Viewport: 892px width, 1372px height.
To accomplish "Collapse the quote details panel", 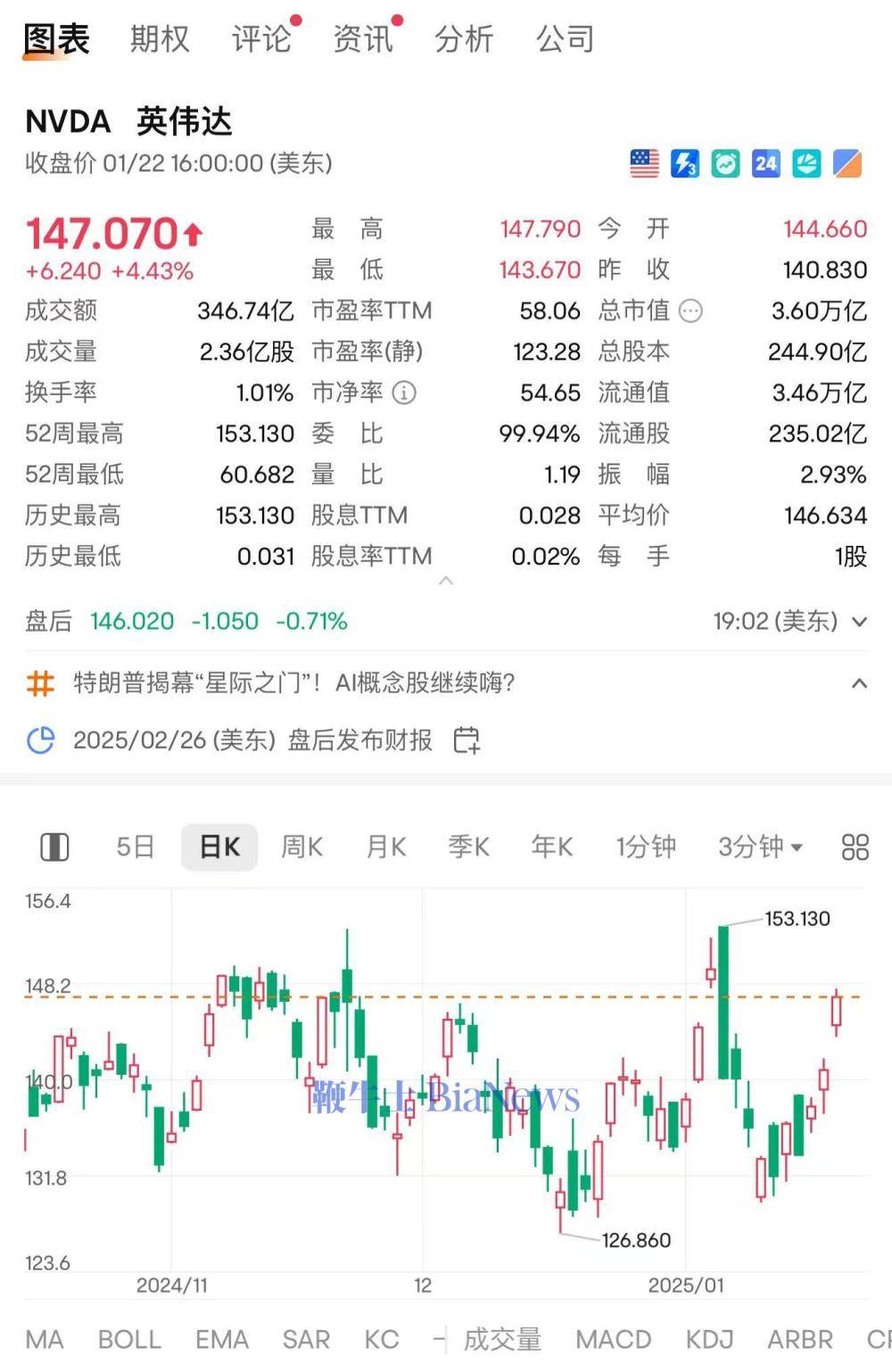I will pos(447,582).
